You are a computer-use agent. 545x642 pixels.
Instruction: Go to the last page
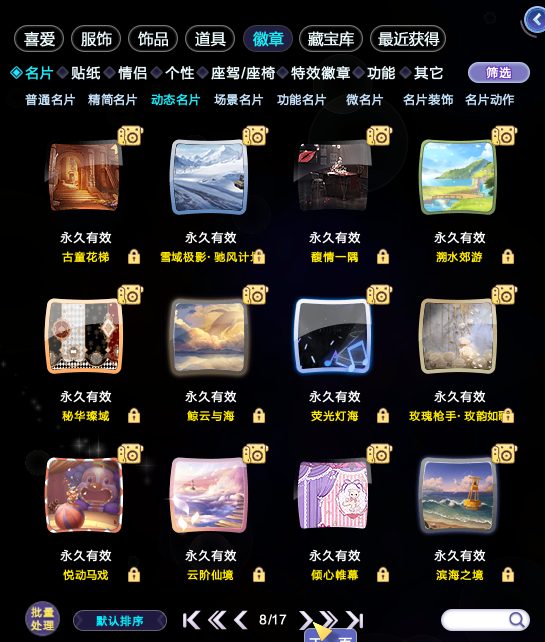[355, 620]
